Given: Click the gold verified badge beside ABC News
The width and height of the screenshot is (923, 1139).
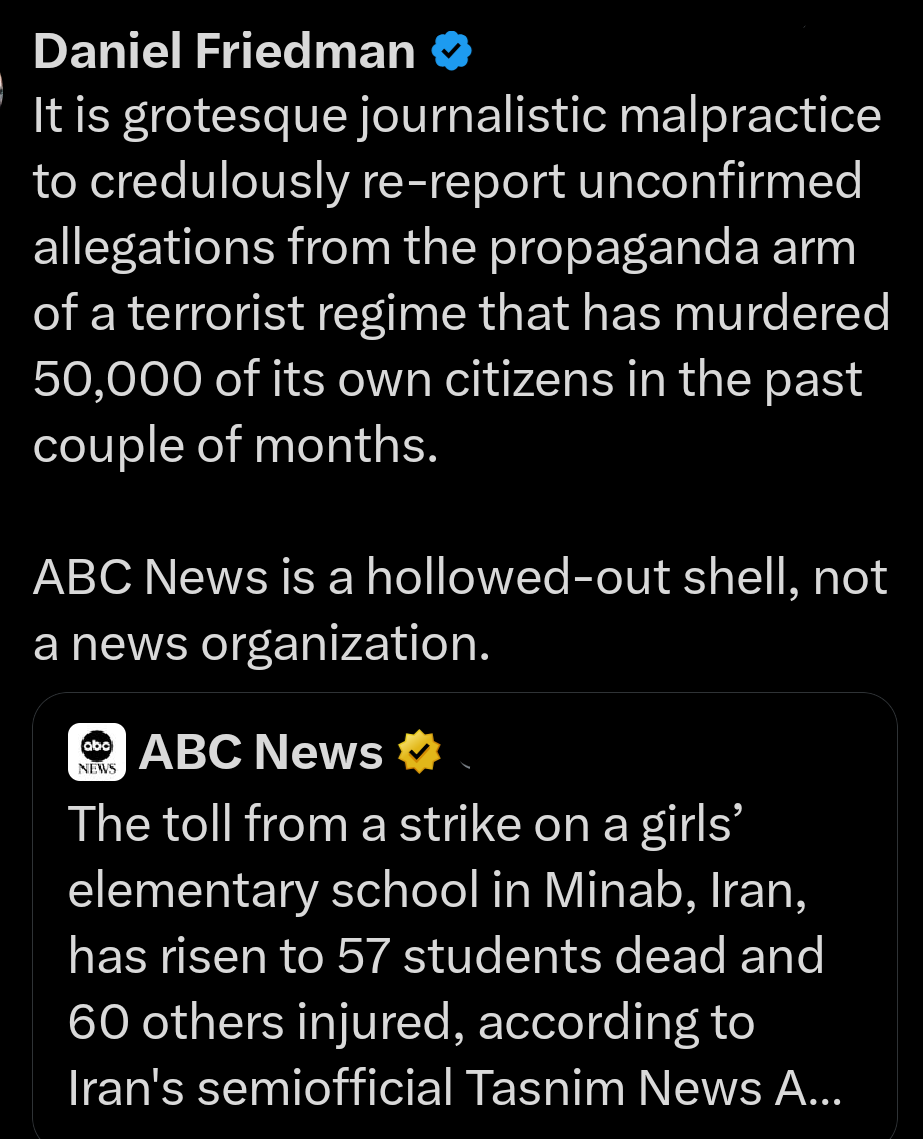Looking at the screenshot, I should click(419, 752).
